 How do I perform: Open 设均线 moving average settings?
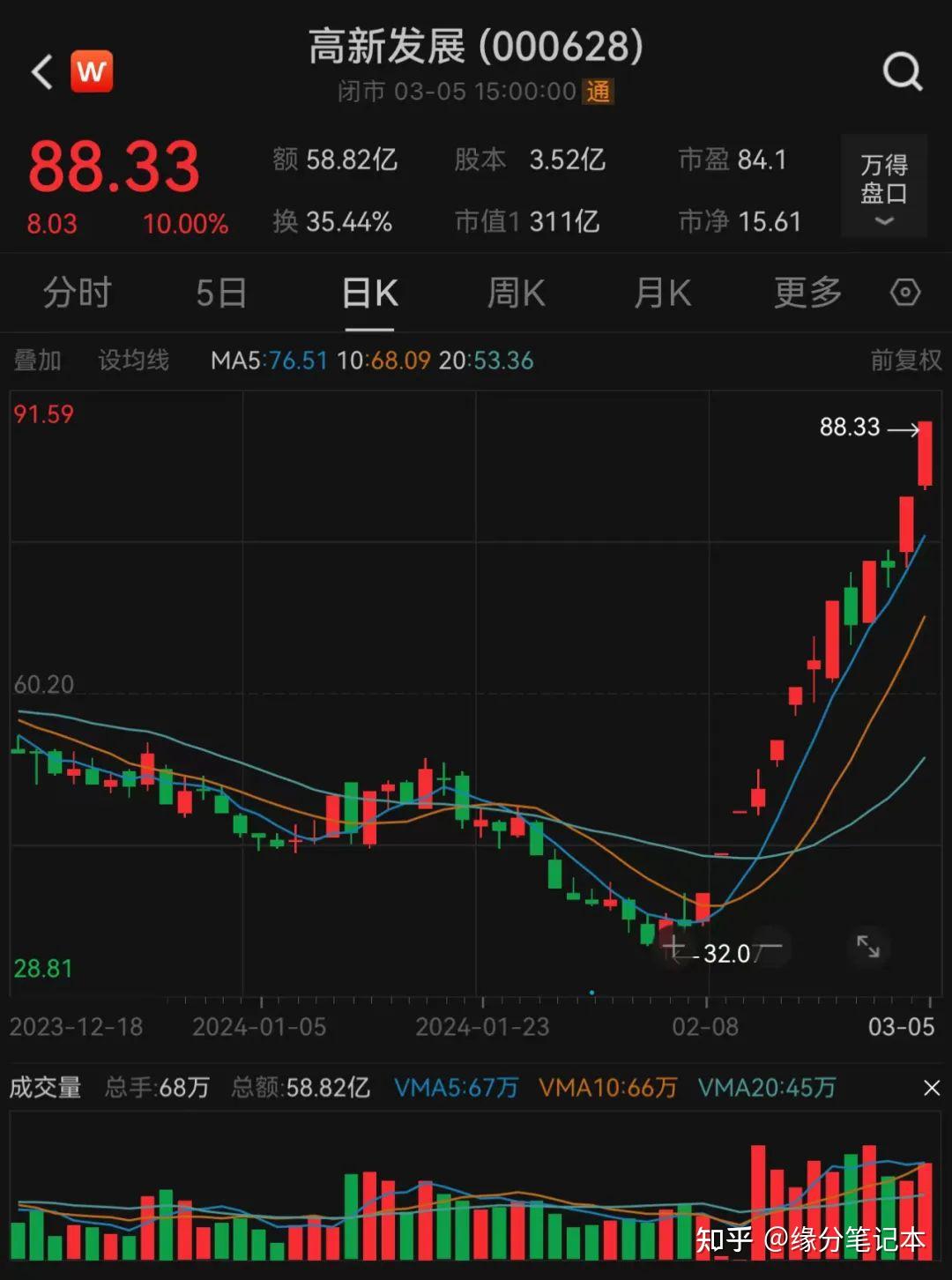coord(133,361)
